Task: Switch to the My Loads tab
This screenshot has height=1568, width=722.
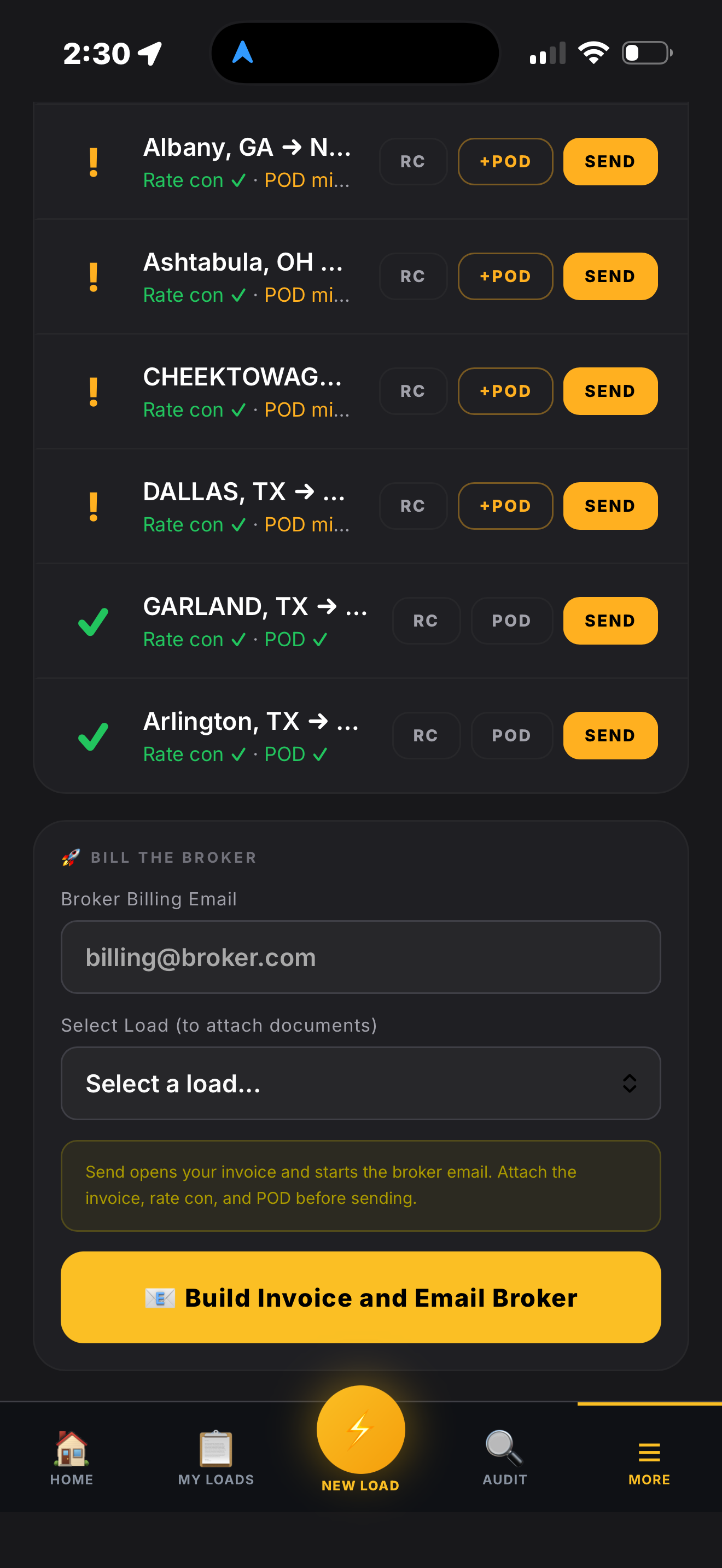Action: click(216, 1458)
